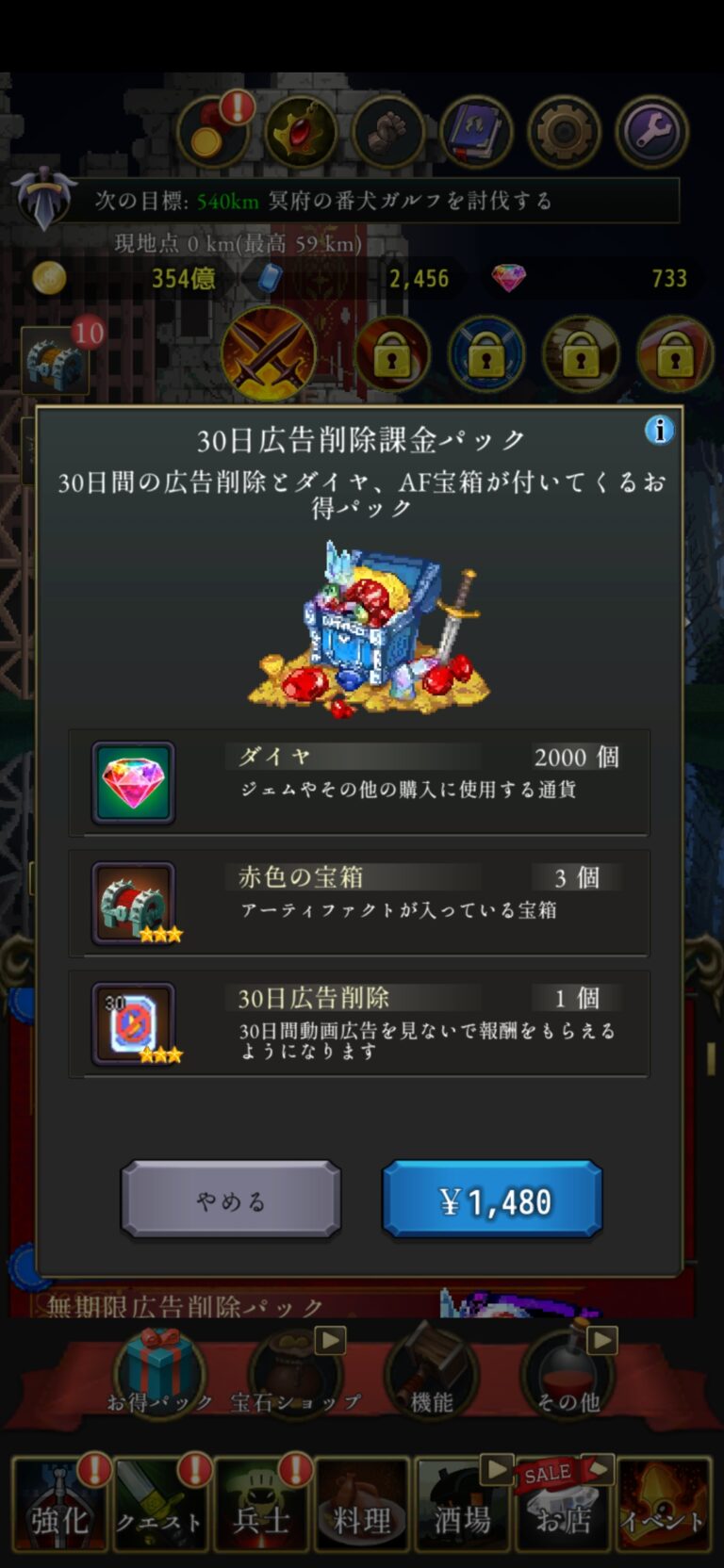
Task: Select the その他 category
Action: coord(568,1373)
